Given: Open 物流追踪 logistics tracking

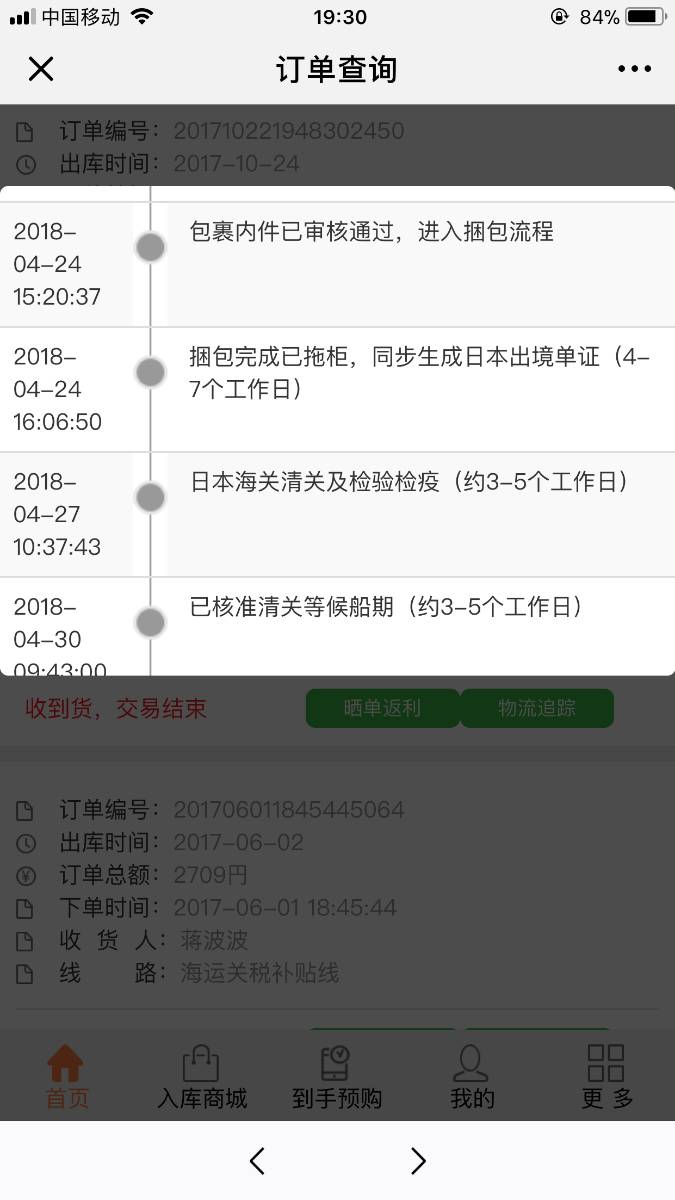Looking at the screenshot, I should (x=537, y=709).
